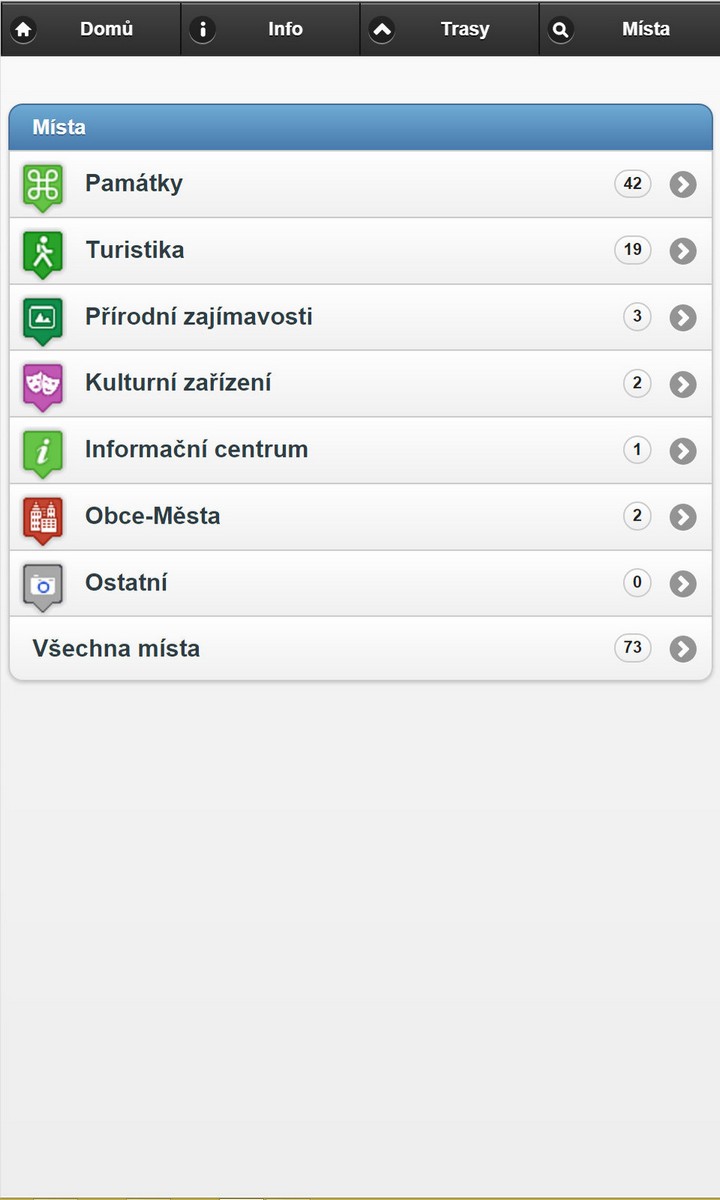This screenshot has height=1200, width=720.
Task: Open the Turistika category
Action: point(360,251)
